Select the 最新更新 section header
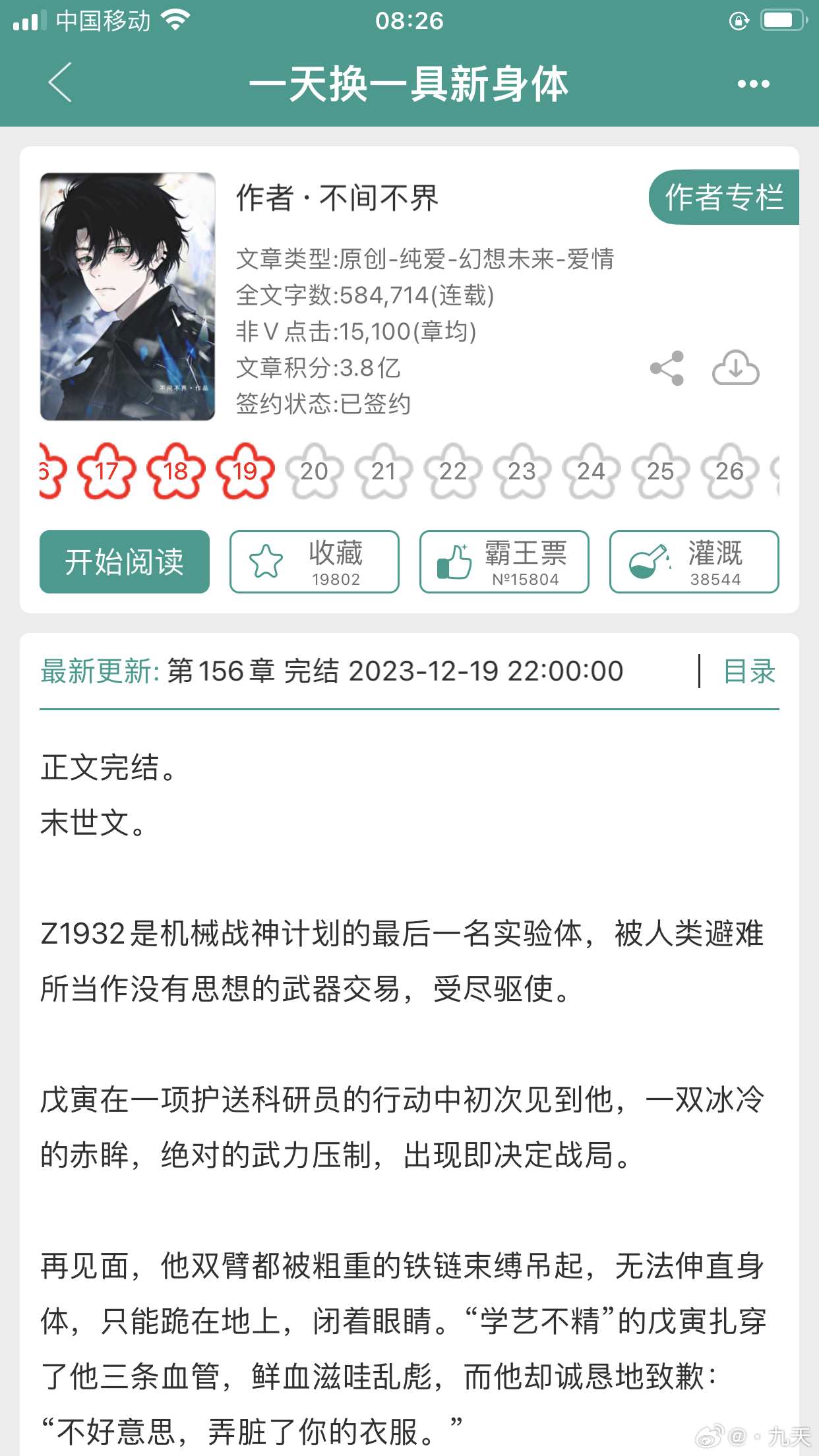This screenshot has height=1456, width=819. (96, 671)
